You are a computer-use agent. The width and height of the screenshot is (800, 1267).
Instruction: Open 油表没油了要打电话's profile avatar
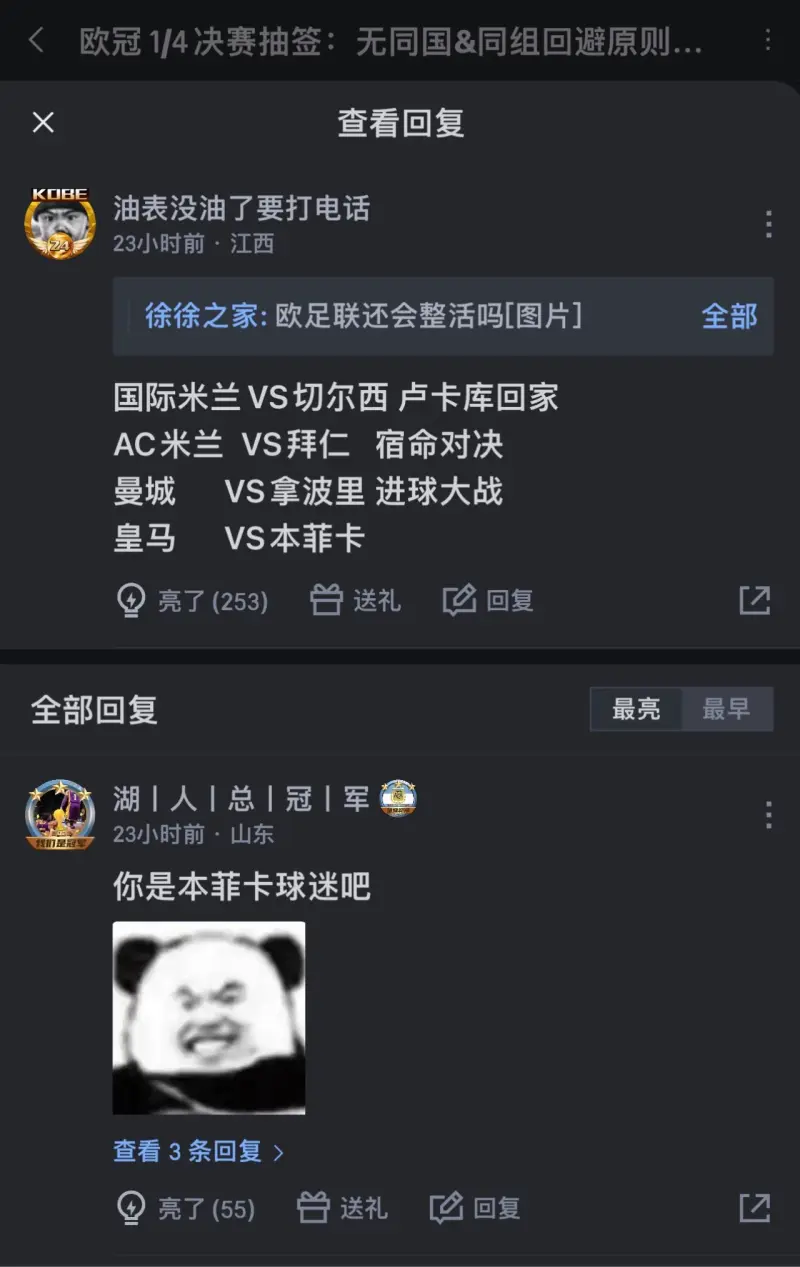tap(60, 223)
